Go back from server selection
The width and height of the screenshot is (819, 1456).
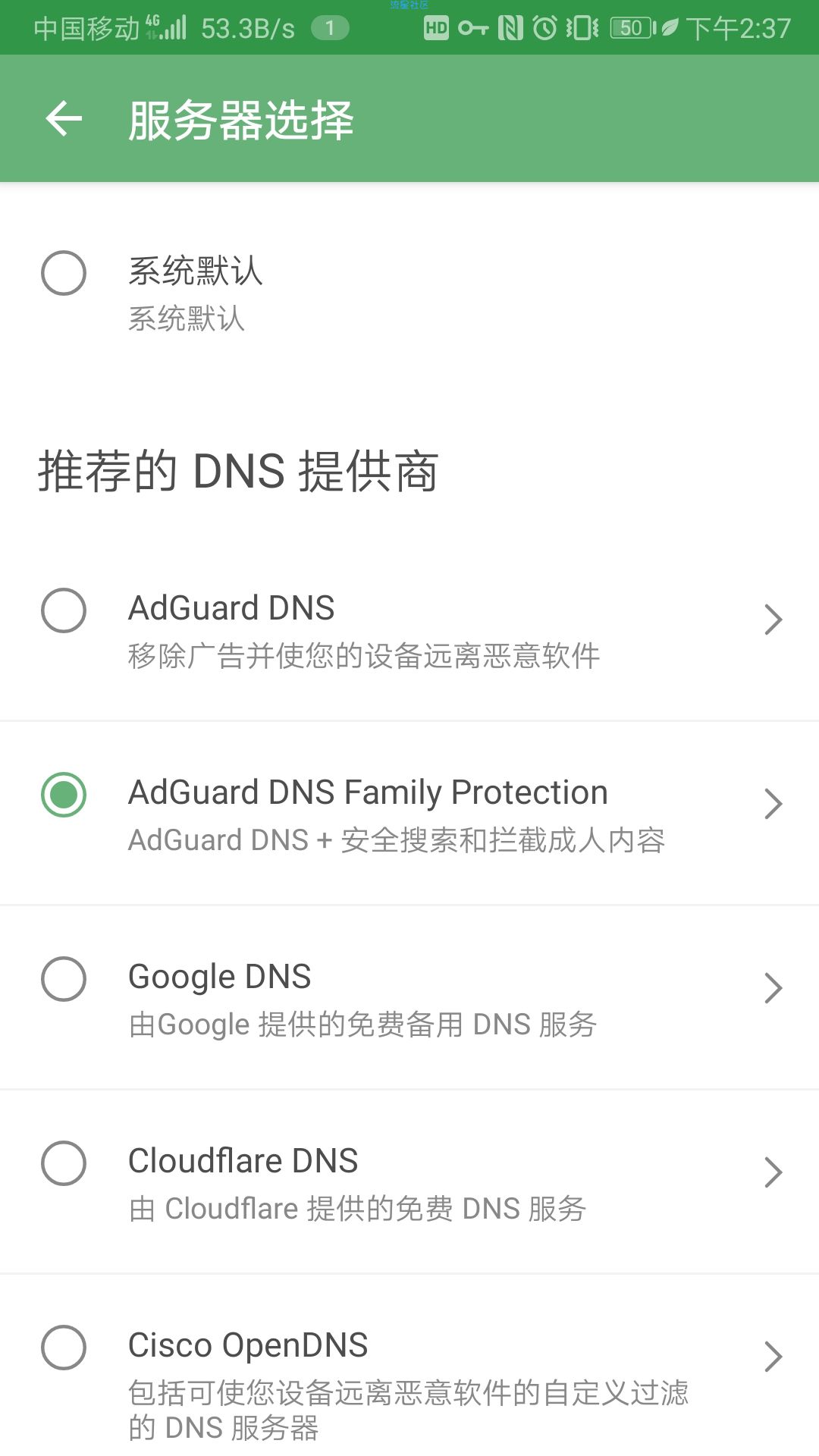(64, 119)
